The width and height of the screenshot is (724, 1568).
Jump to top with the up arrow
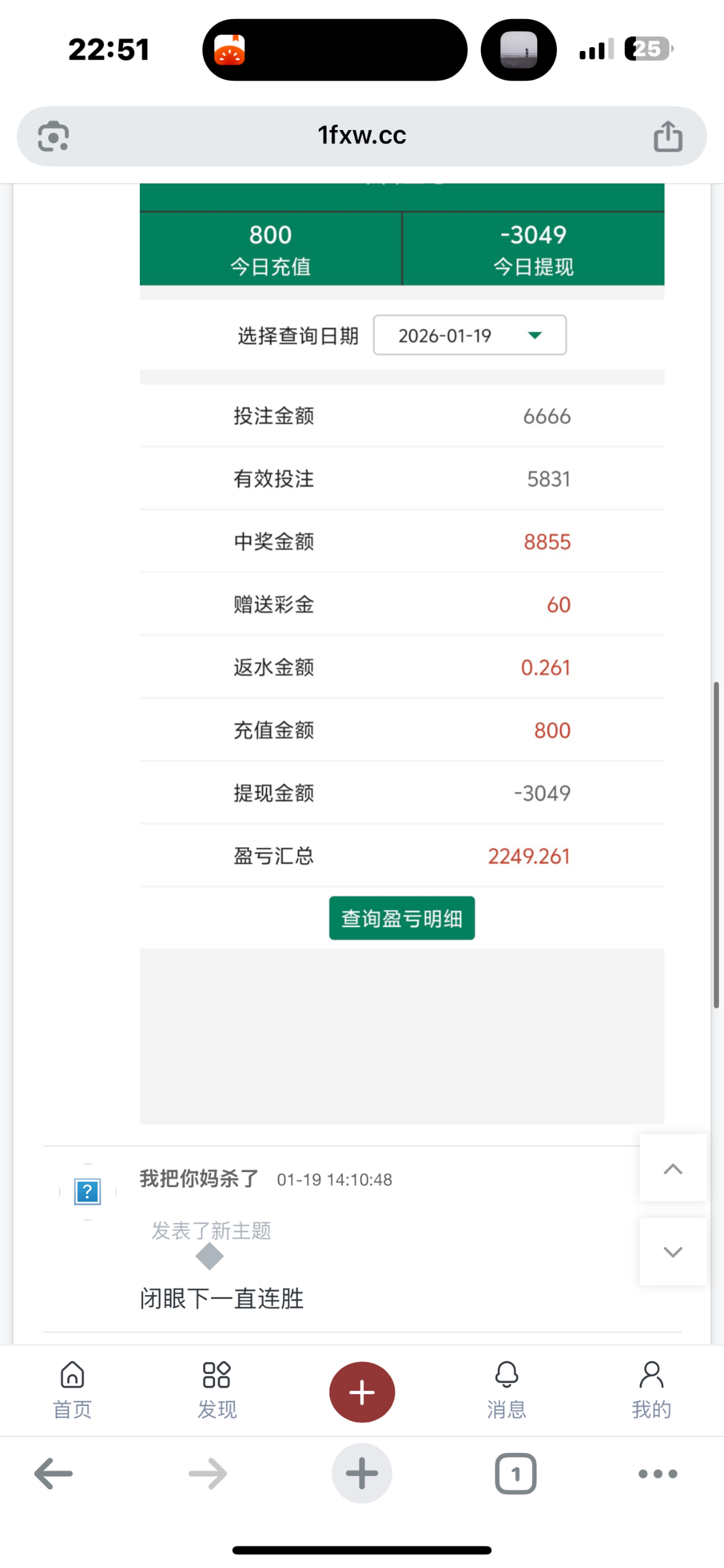pos(672,1169)
